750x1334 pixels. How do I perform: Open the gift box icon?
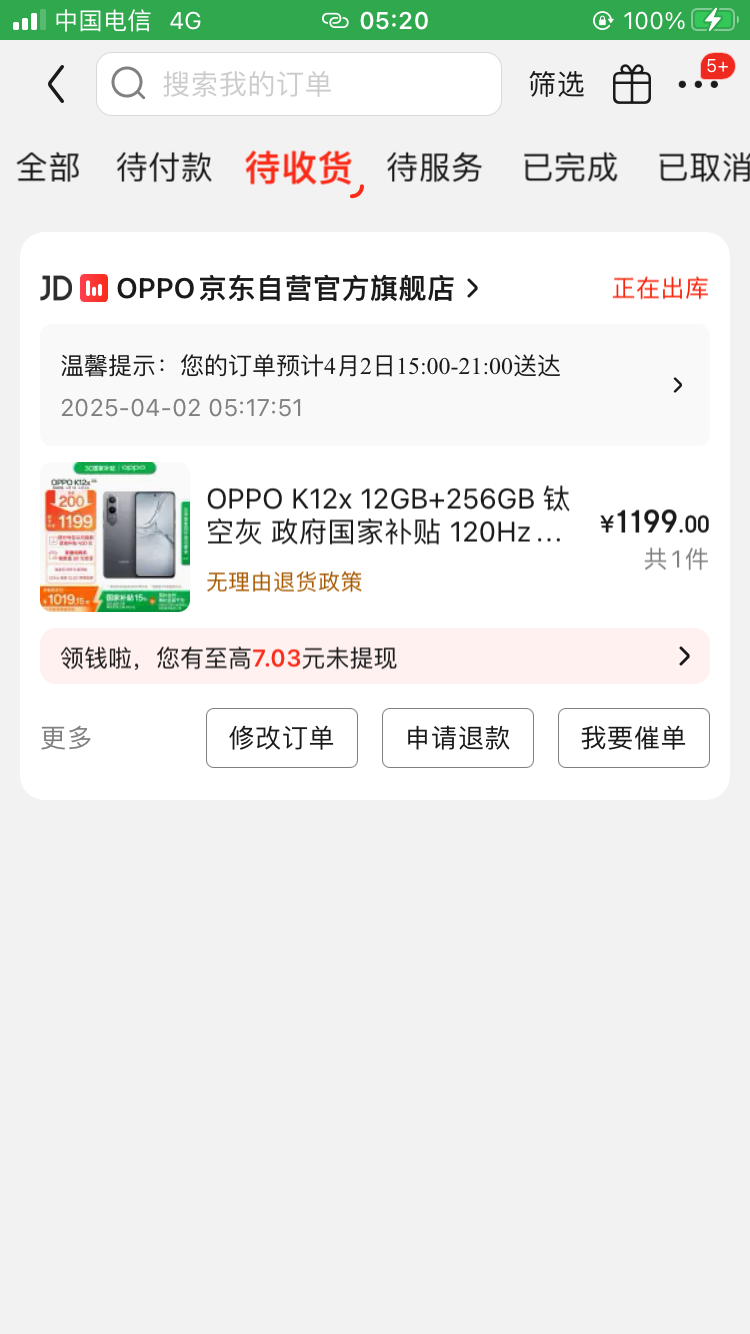[632, 84]
